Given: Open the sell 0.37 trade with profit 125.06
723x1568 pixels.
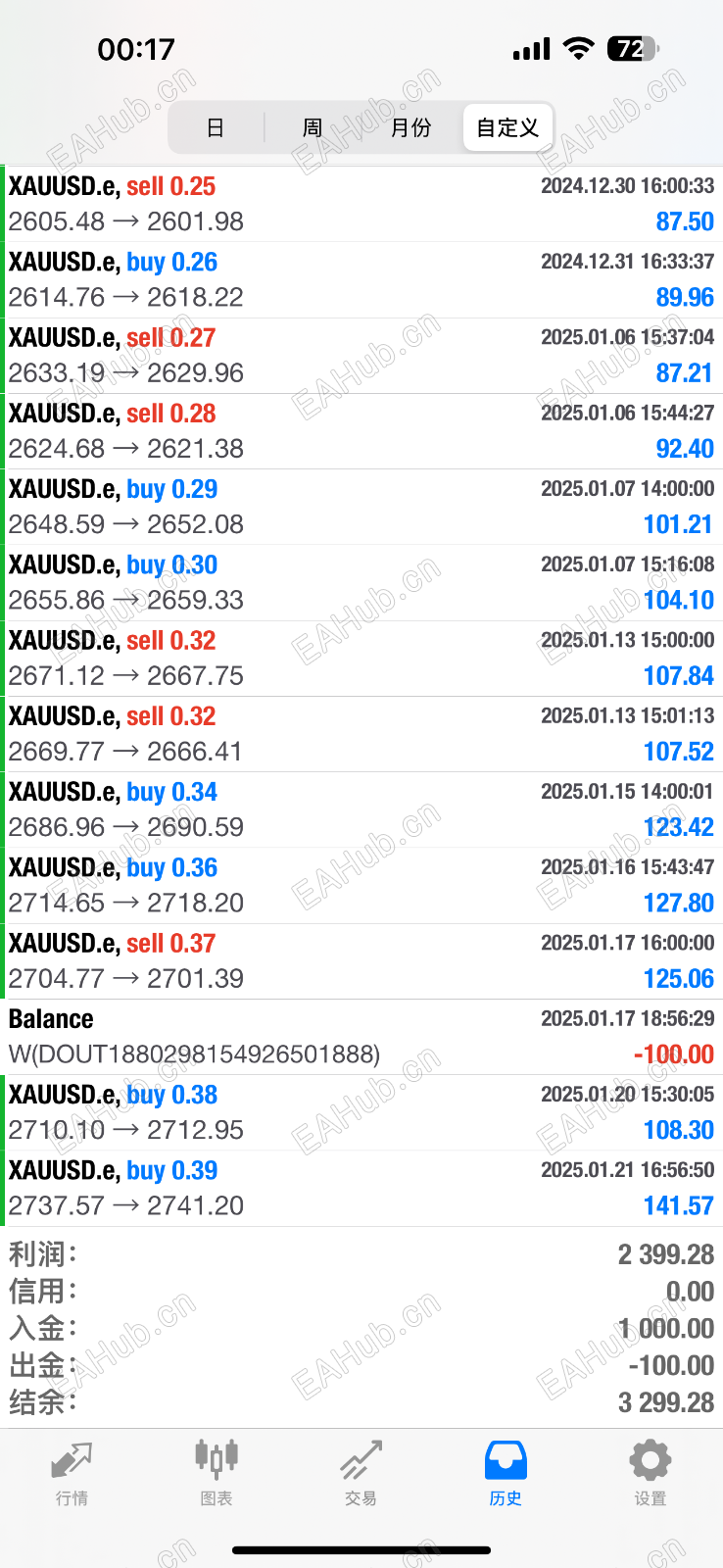Looking at the screenshot, I should (x=361, y=960).
